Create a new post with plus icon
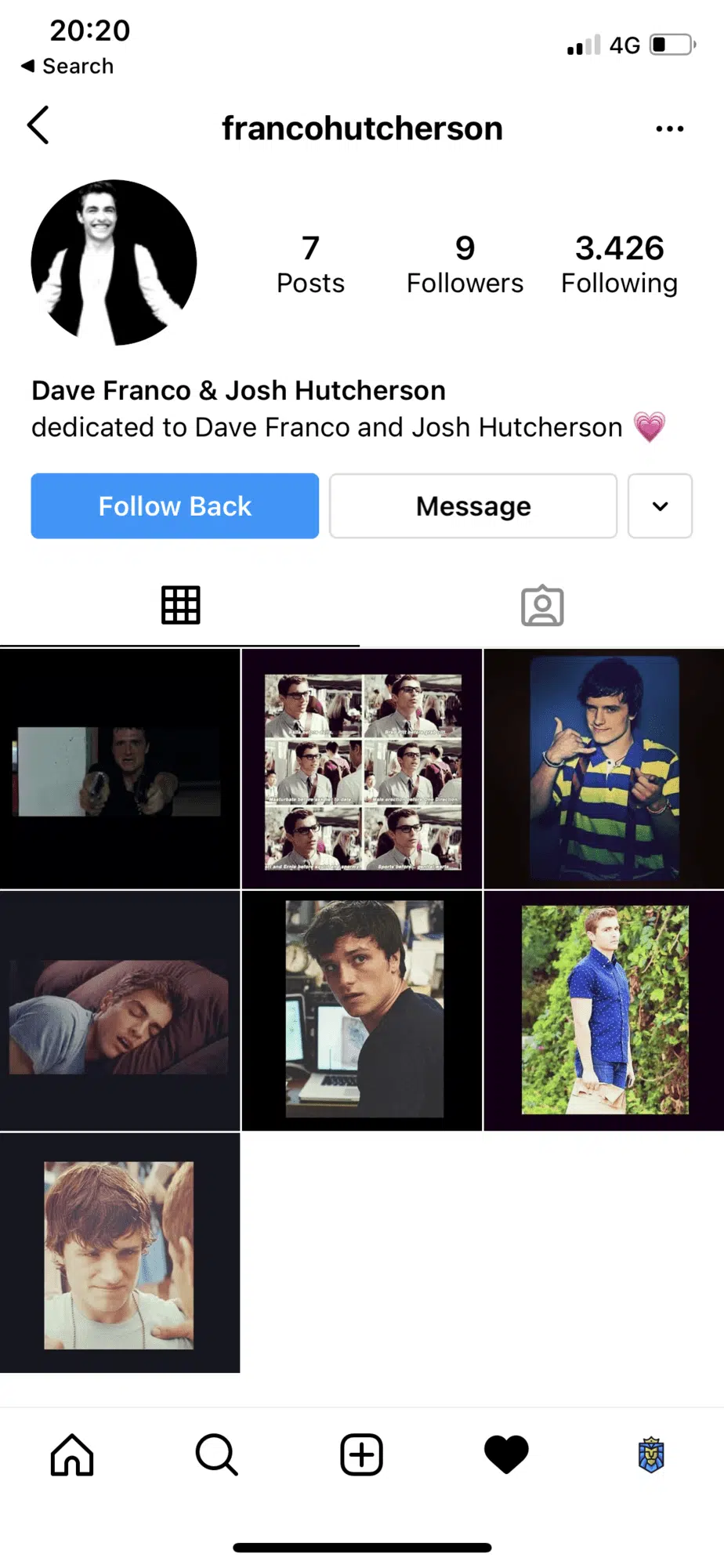Screen dimensions: 724x1568 361,1455
